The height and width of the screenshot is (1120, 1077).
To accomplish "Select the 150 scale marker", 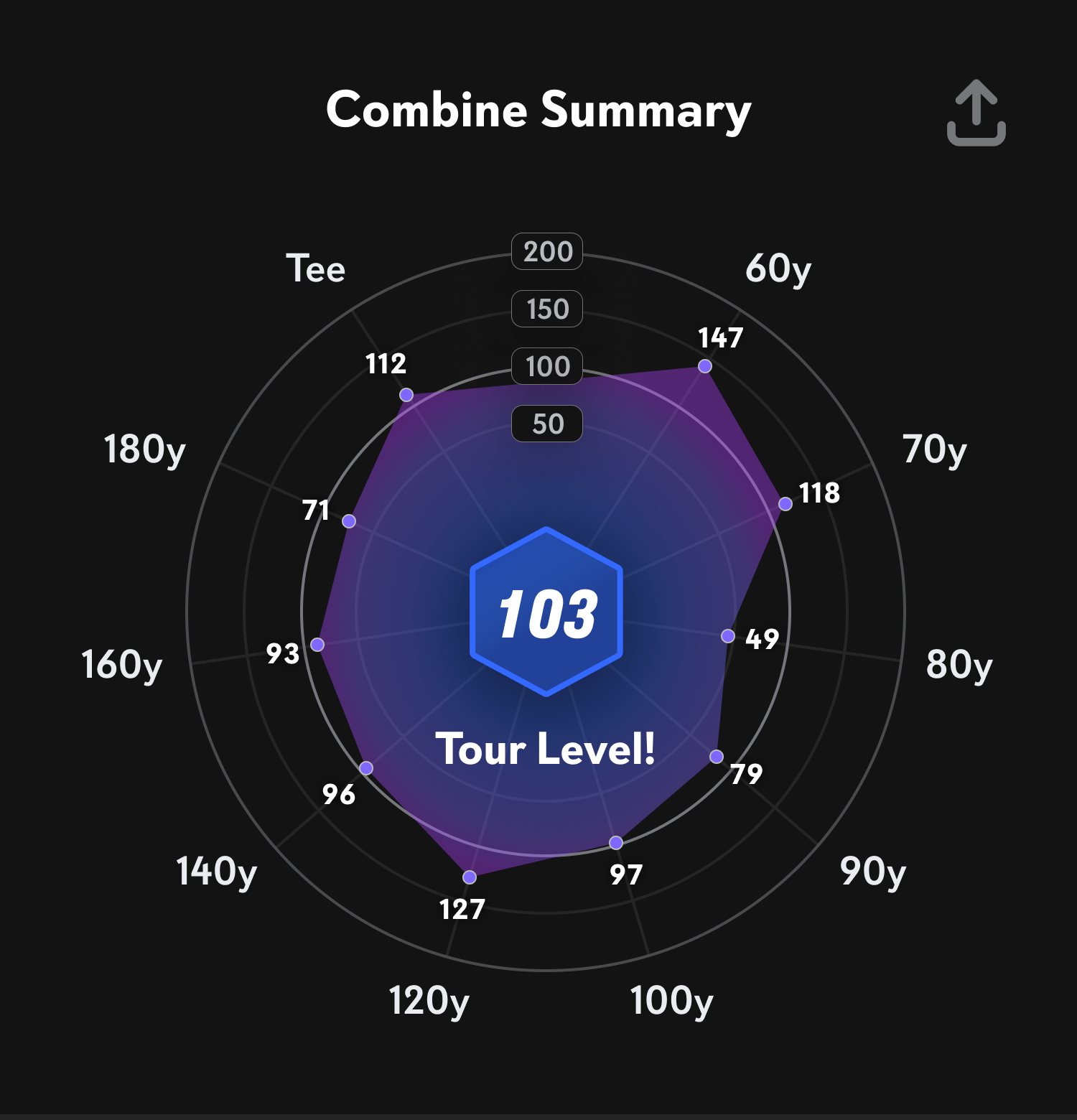I will pyautogui.click(x=546, y=308).
